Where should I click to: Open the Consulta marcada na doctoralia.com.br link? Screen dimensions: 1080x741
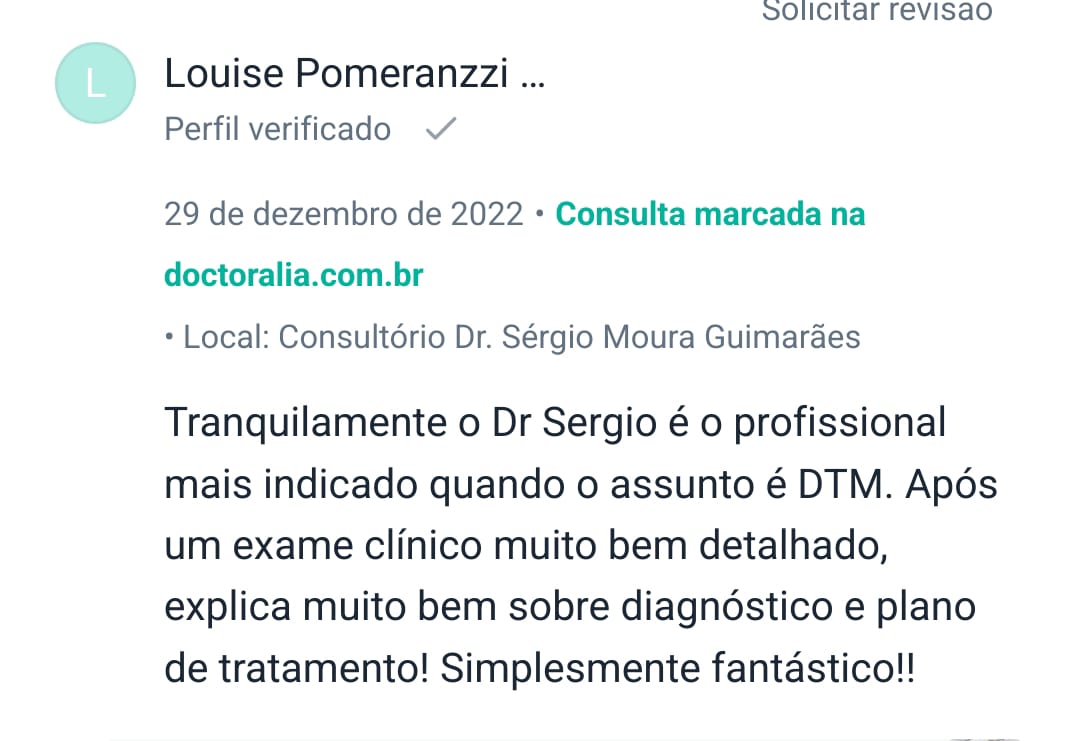click(710, 214)
